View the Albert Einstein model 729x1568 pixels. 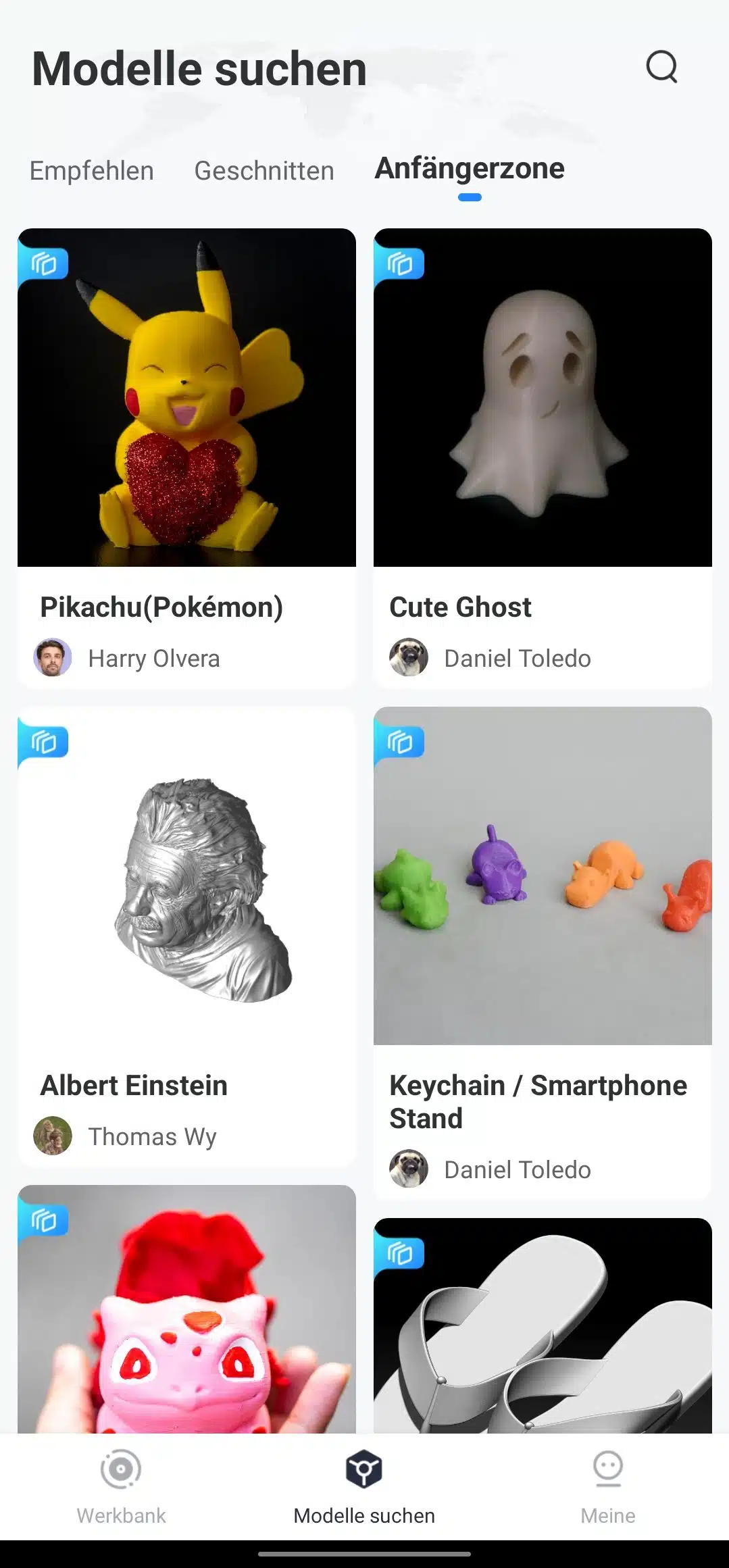point(186,936)
